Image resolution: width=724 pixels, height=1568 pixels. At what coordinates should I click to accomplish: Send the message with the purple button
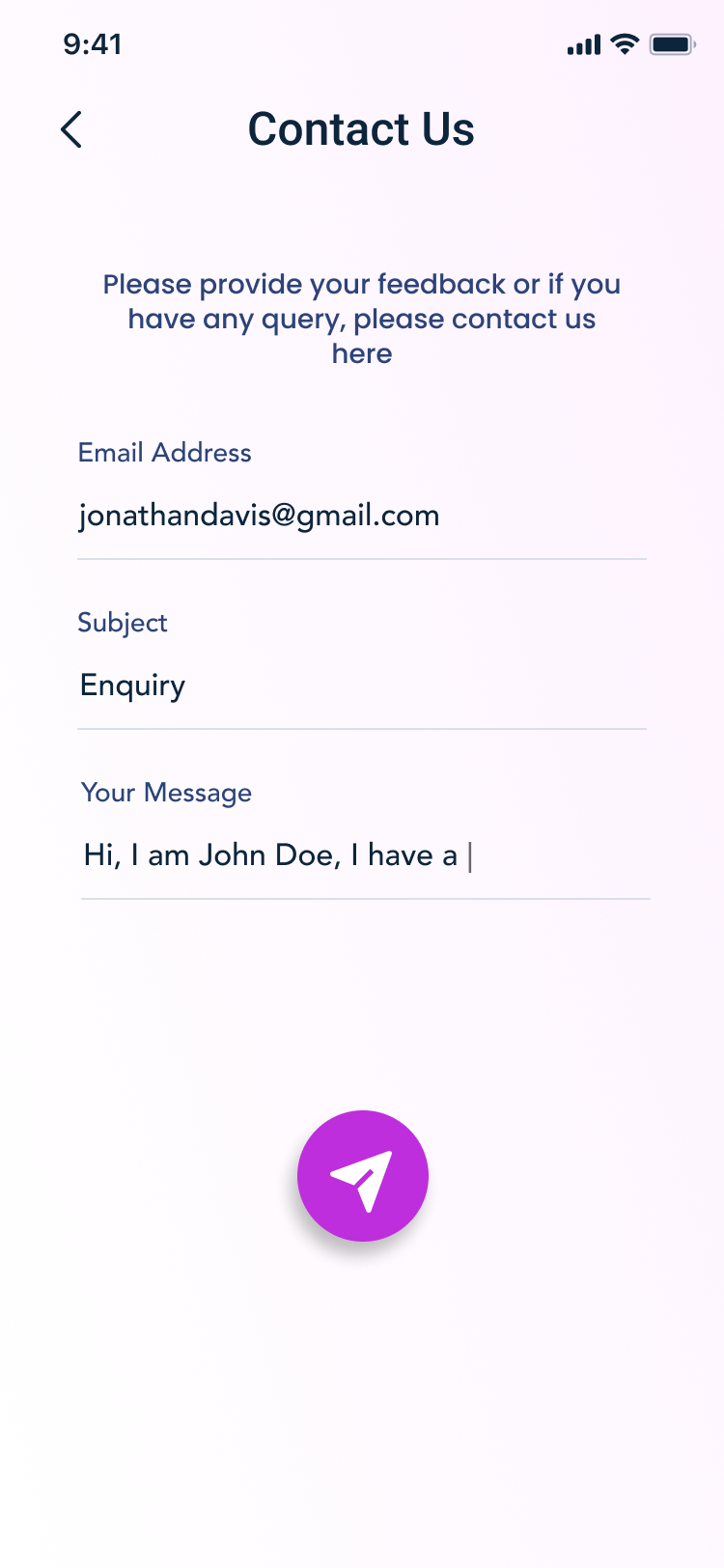pyautogui.click(x=362, y=1176)
